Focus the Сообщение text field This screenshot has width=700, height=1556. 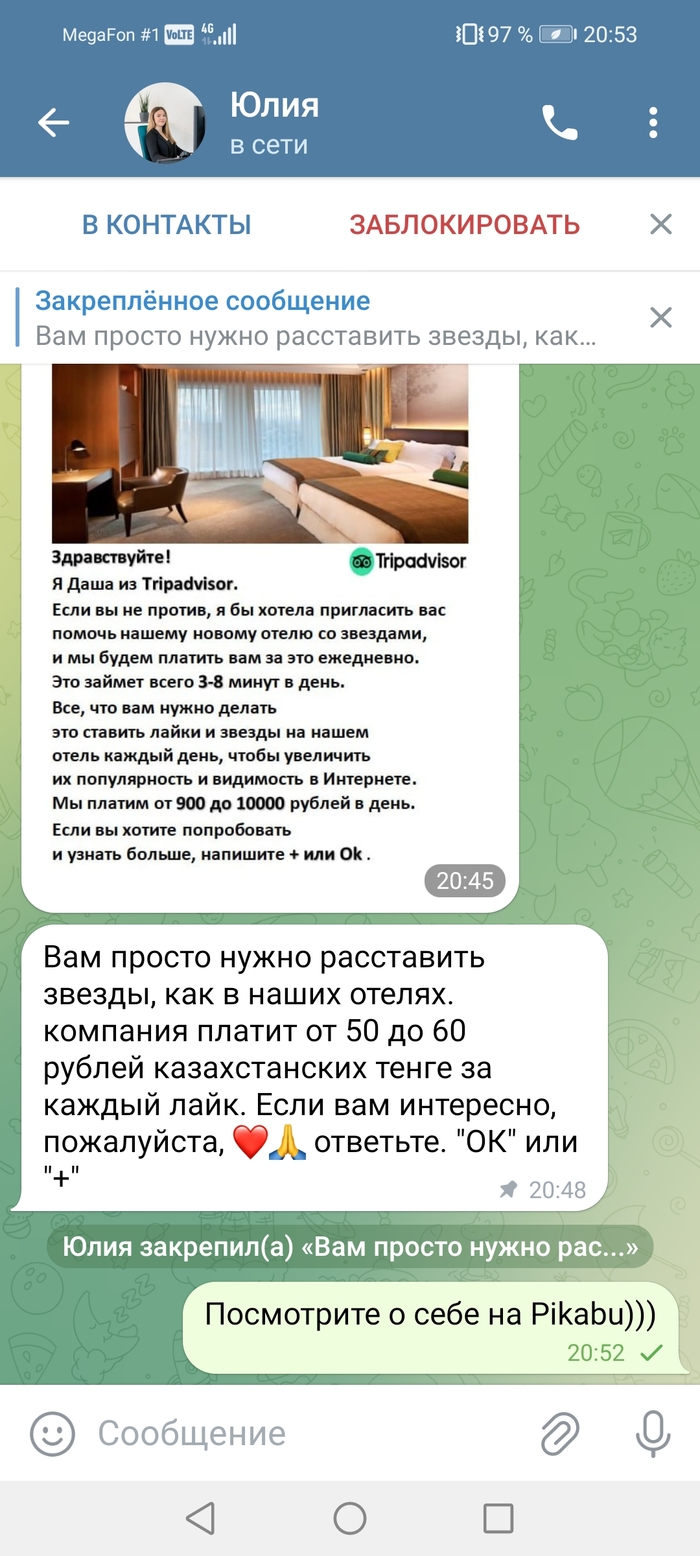tap(300, 1434)
